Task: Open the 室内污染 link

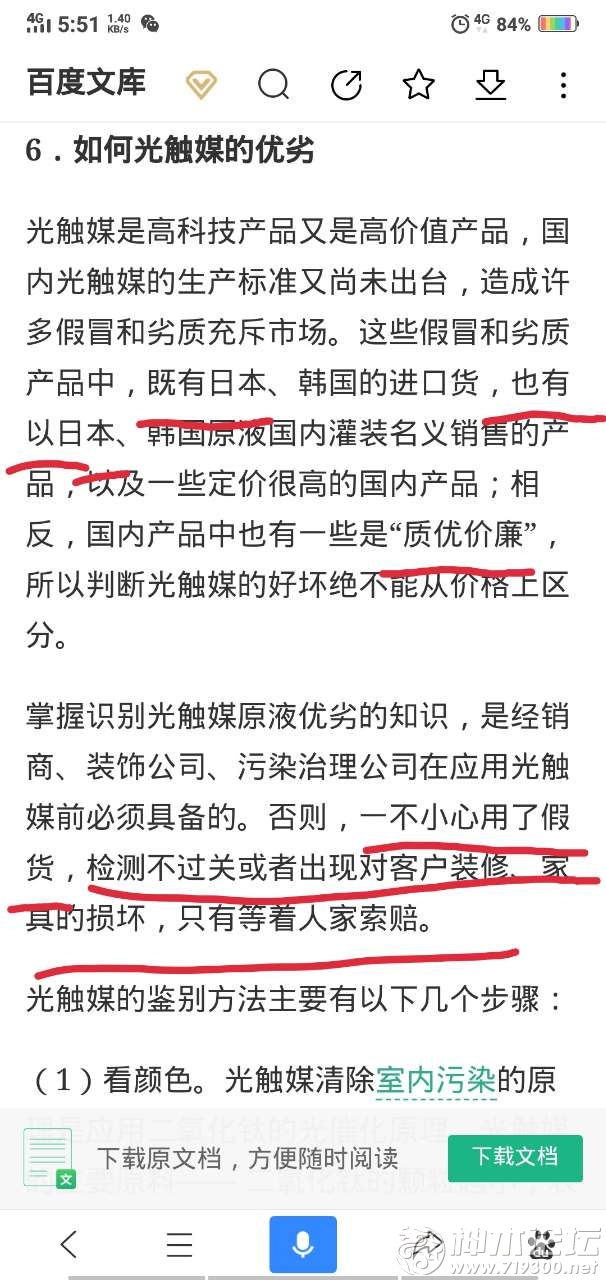Action: click(x=436, y=1080)
